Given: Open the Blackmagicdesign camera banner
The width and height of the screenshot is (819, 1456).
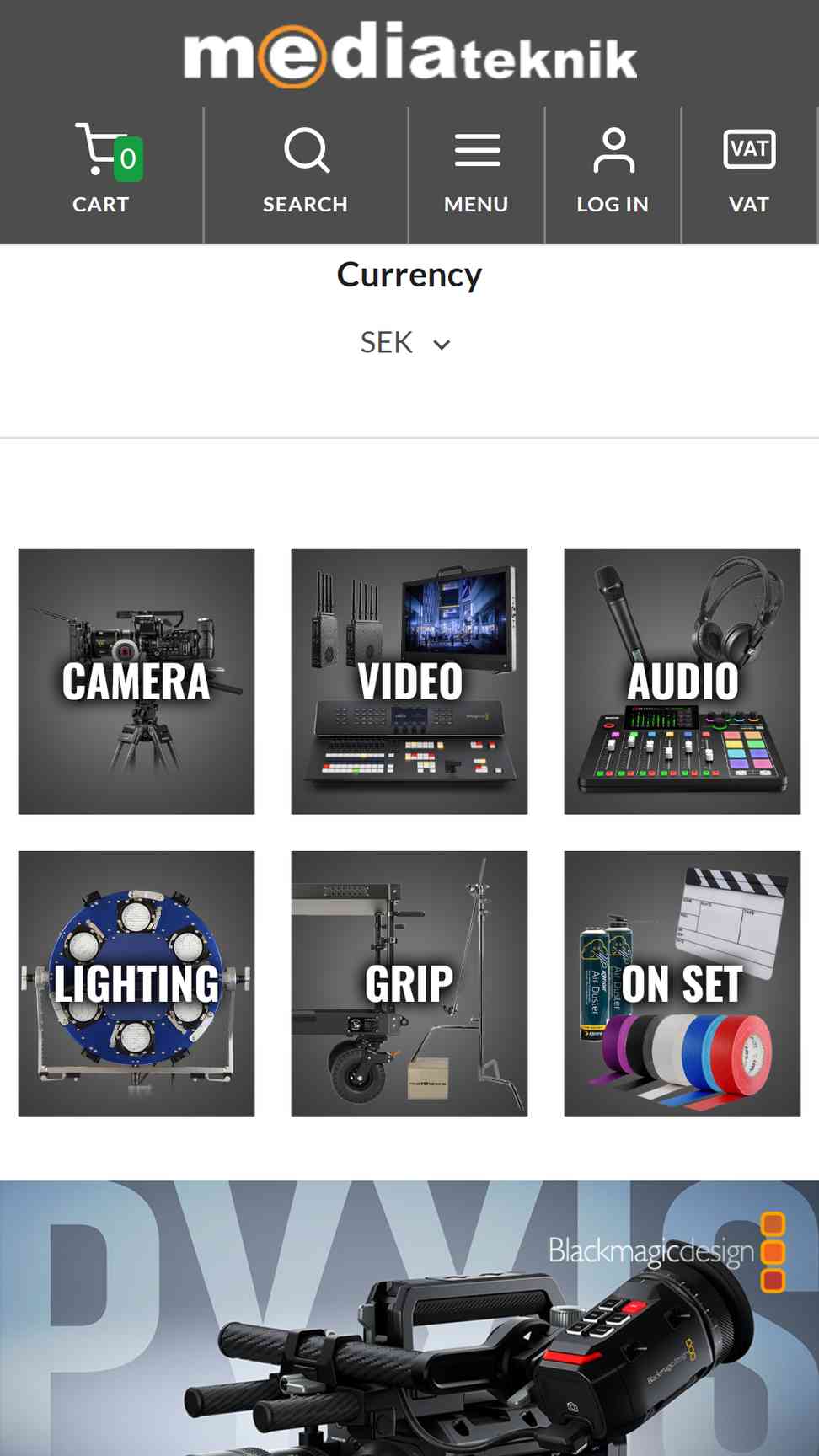Looking at the screenshot, I should click(x=409, y=1318).
